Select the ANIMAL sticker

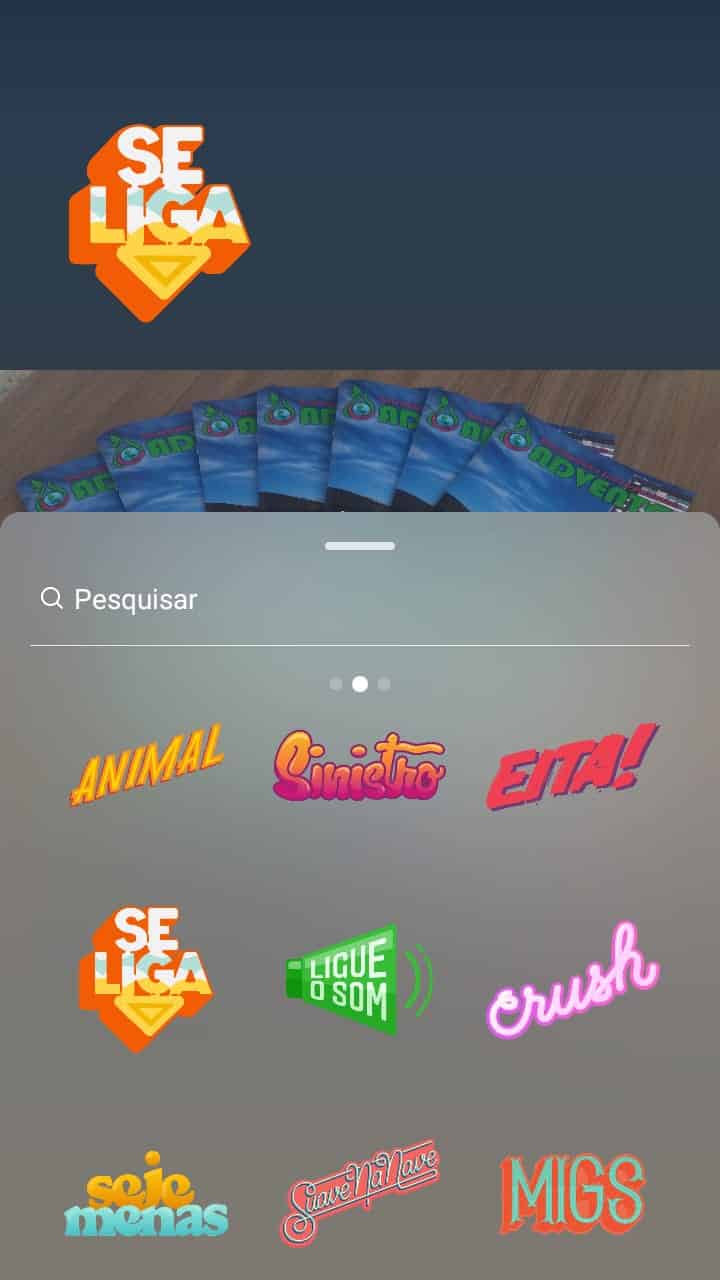[x=147, y=765]
